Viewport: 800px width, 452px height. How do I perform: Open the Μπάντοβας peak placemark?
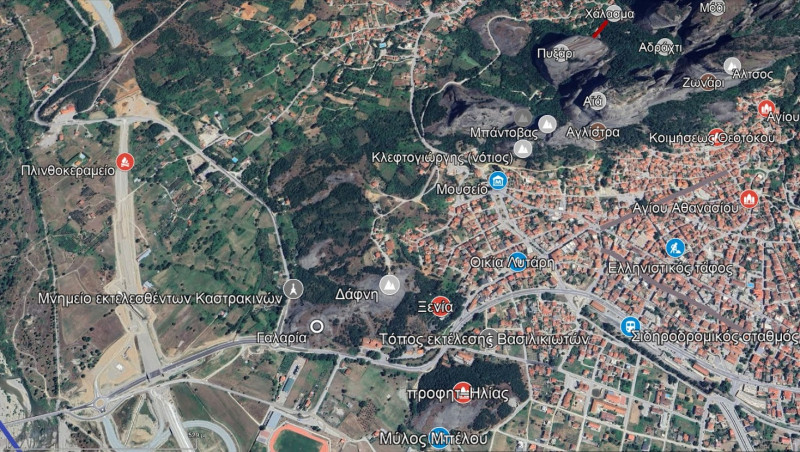pos(546,124)
